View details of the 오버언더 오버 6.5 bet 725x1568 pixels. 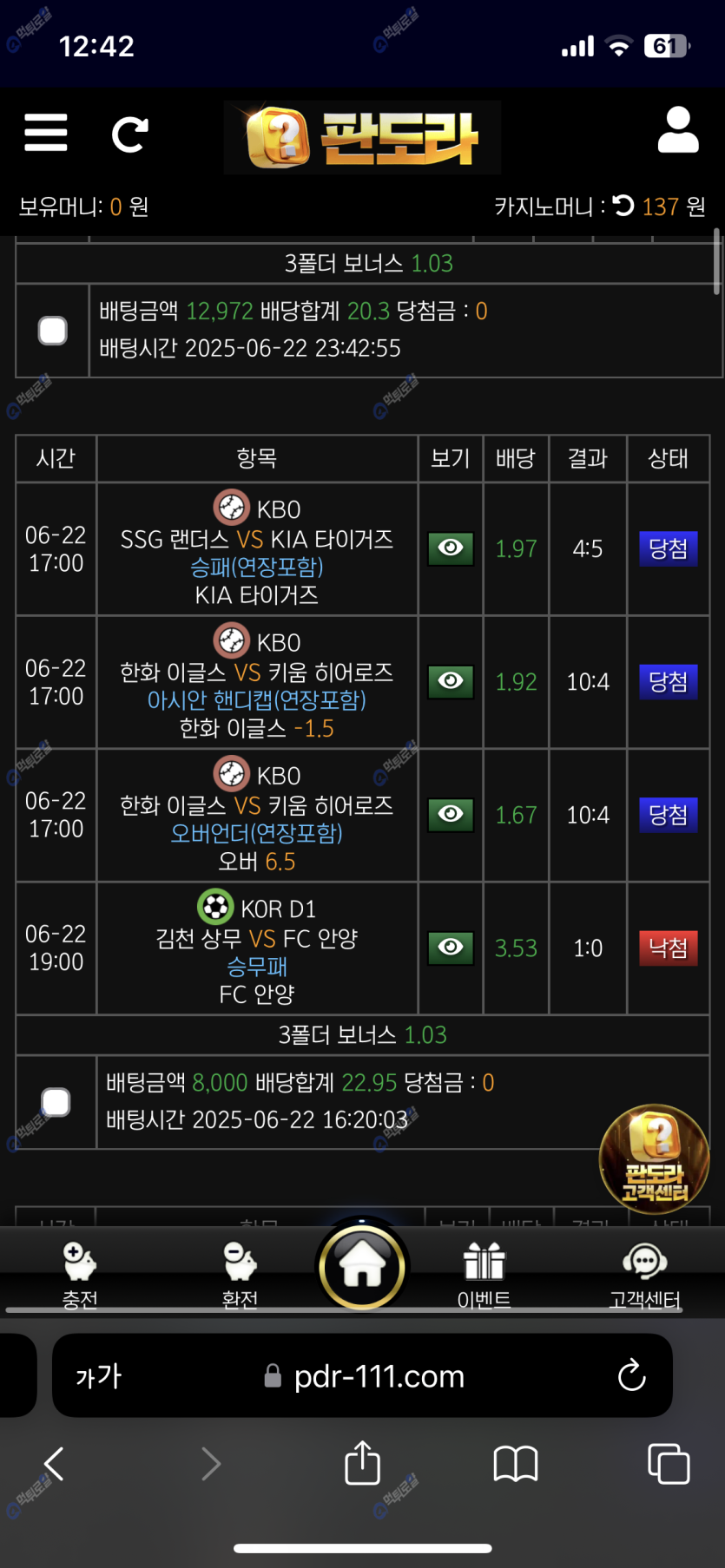pos(450,814)
